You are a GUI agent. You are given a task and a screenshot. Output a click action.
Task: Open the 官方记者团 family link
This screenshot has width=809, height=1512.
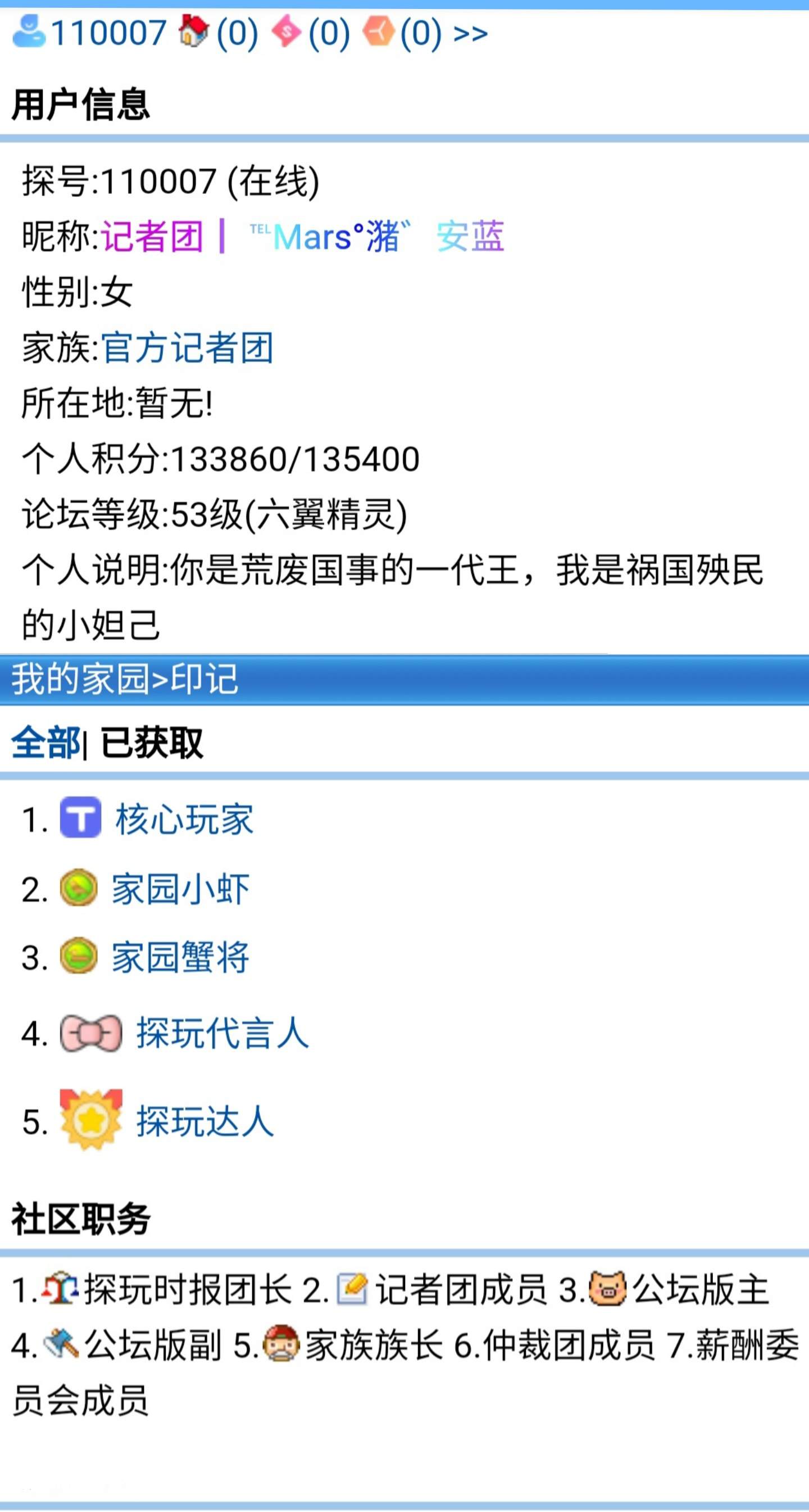(187, 347)
